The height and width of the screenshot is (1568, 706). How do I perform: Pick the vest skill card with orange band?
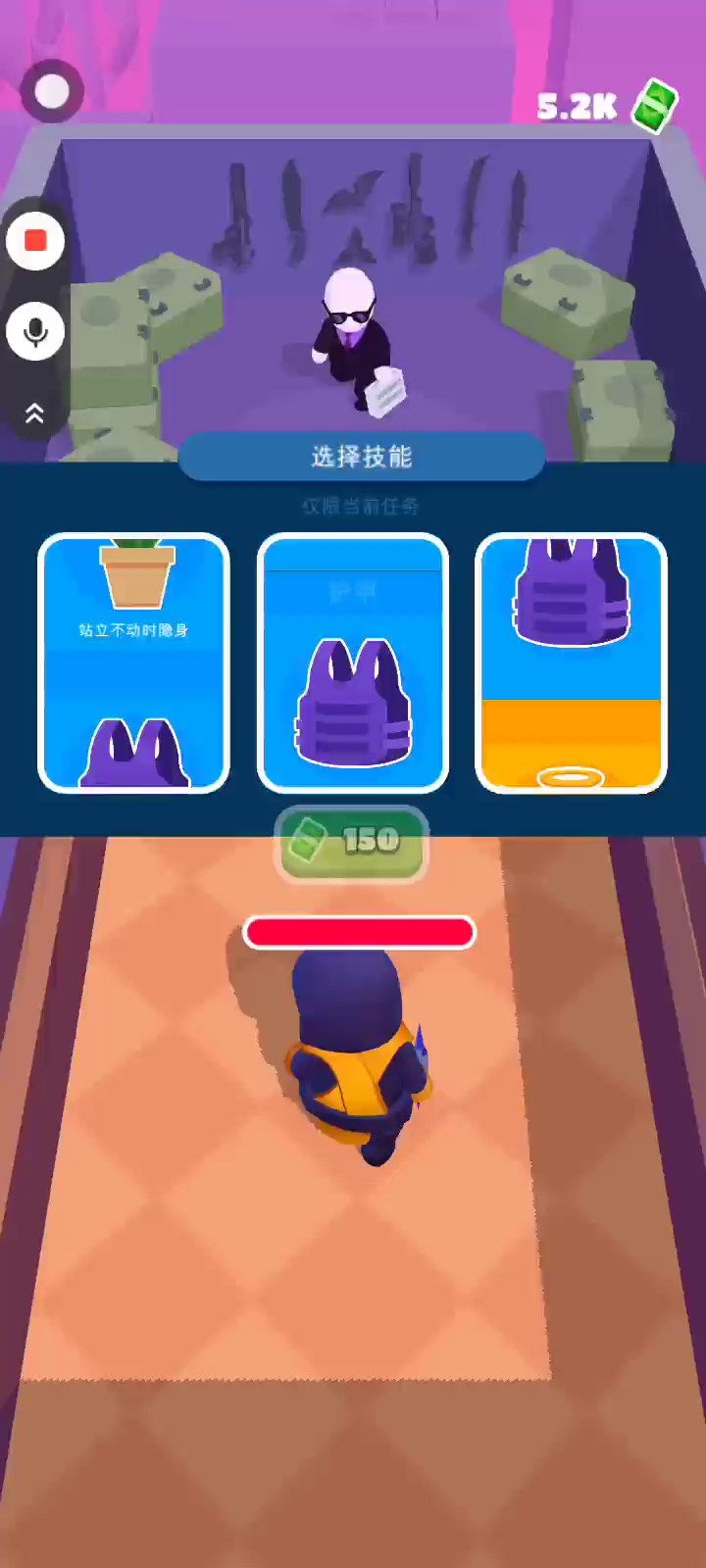pyautogui.click(x=571, y=662)
